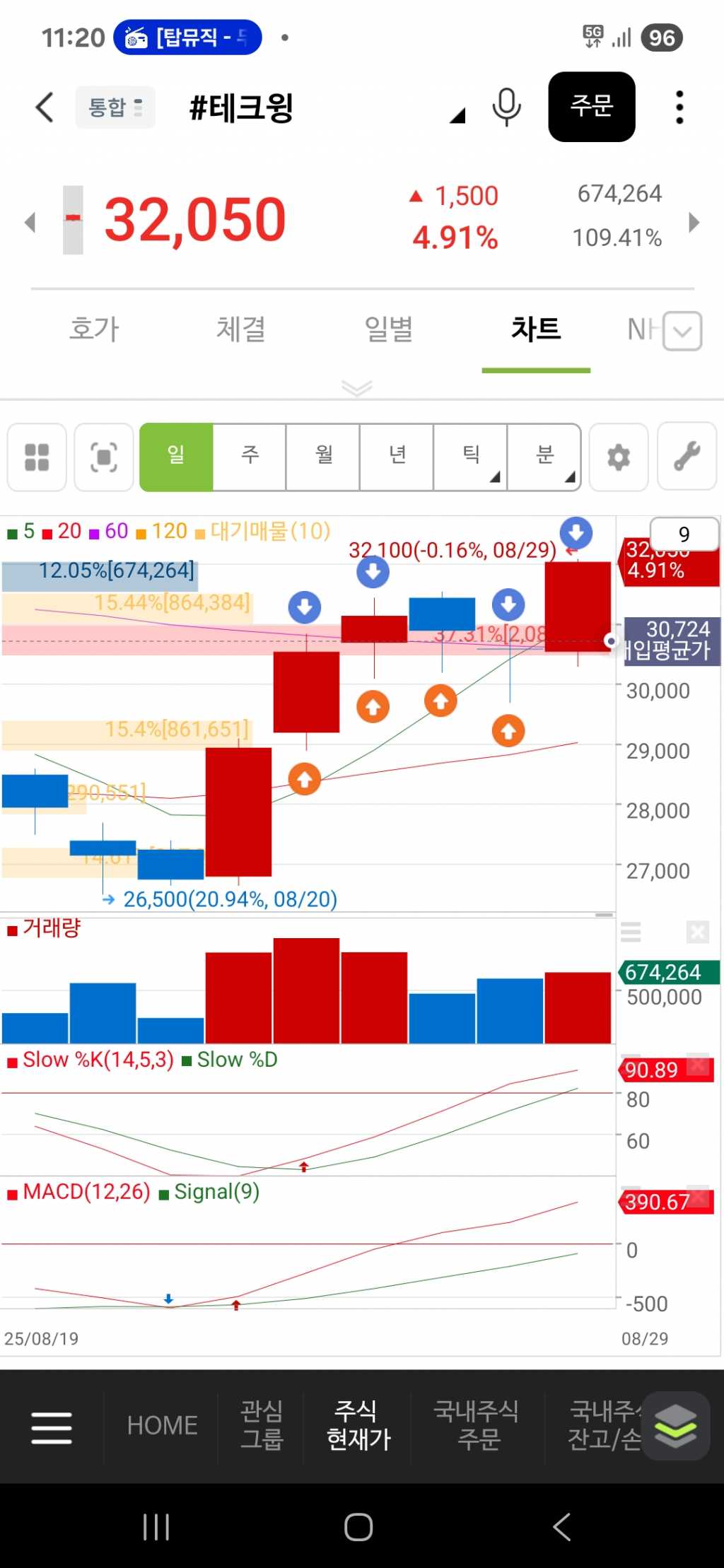724x1568 pixels.
Task: Open the hamburger menu in bottom bar
Action: (52, 1427)
